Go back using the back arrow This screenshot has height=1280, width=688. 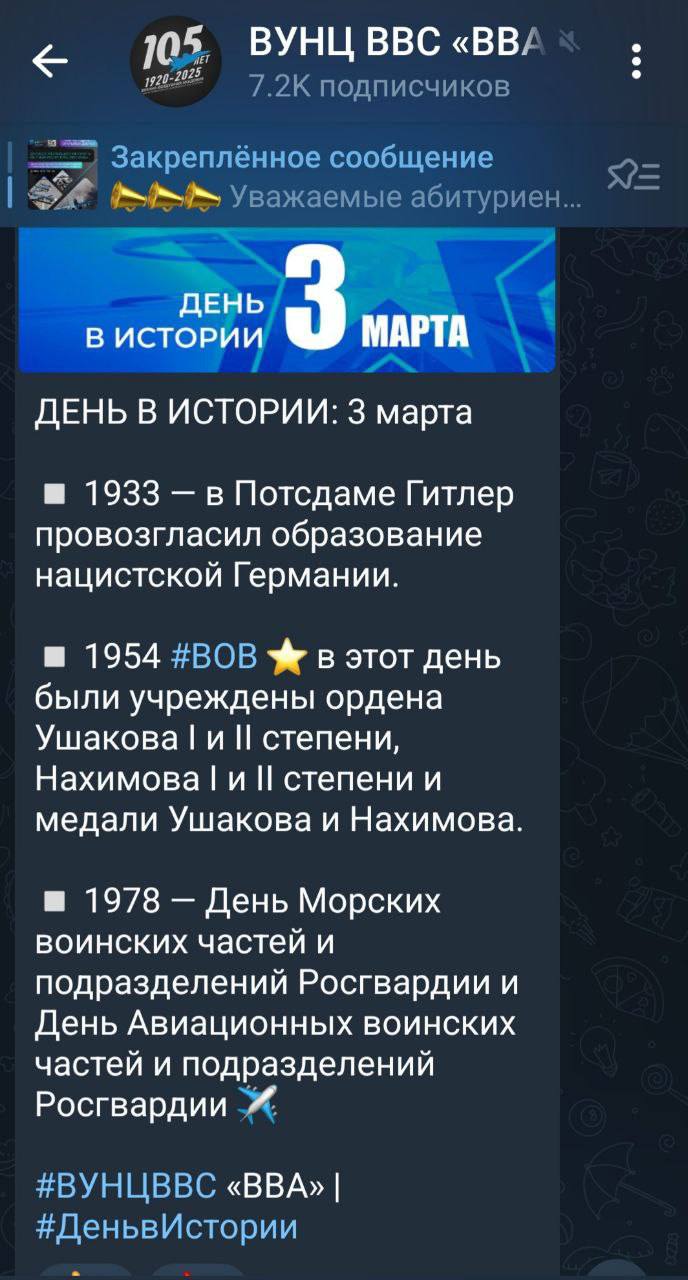point(49,63)
